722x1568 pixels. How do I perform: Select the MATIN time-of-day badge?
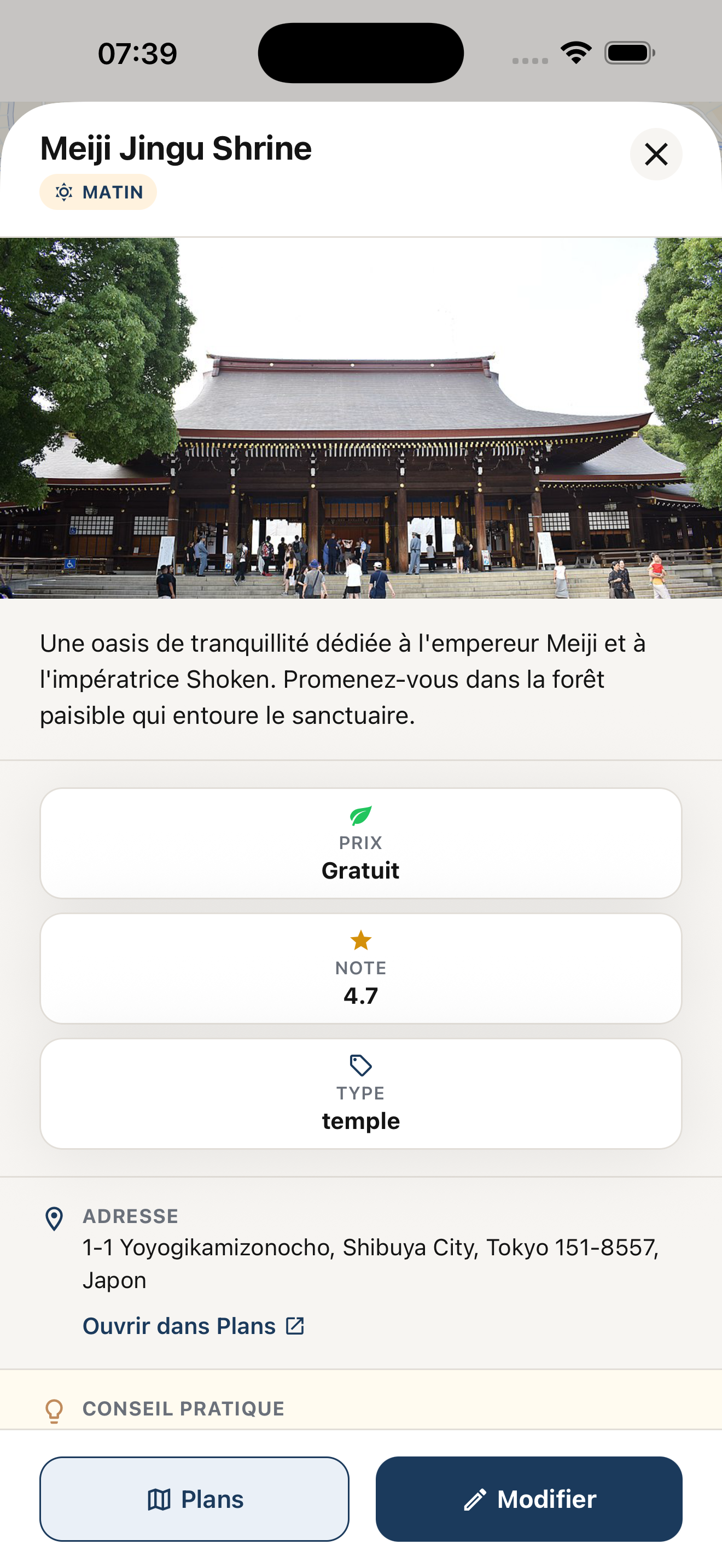98,191
